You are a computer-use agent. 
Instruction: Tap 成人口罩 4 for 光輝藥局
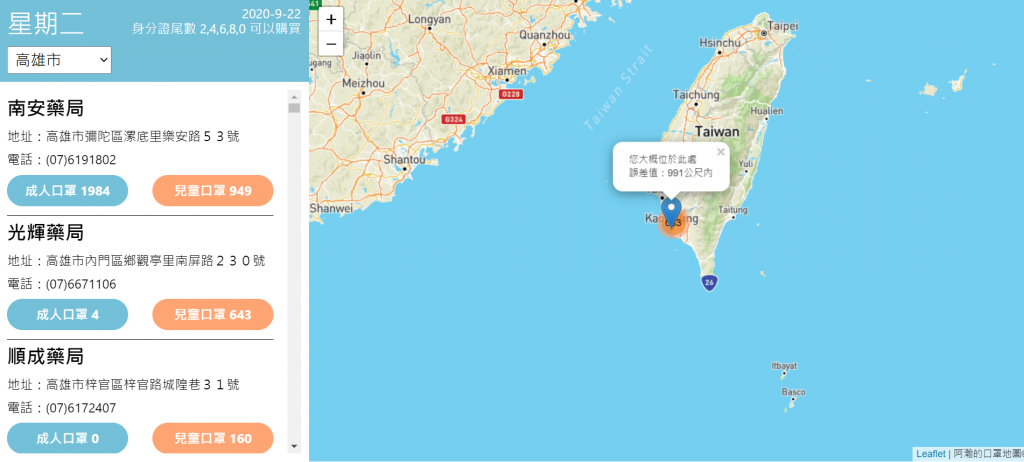67,314
